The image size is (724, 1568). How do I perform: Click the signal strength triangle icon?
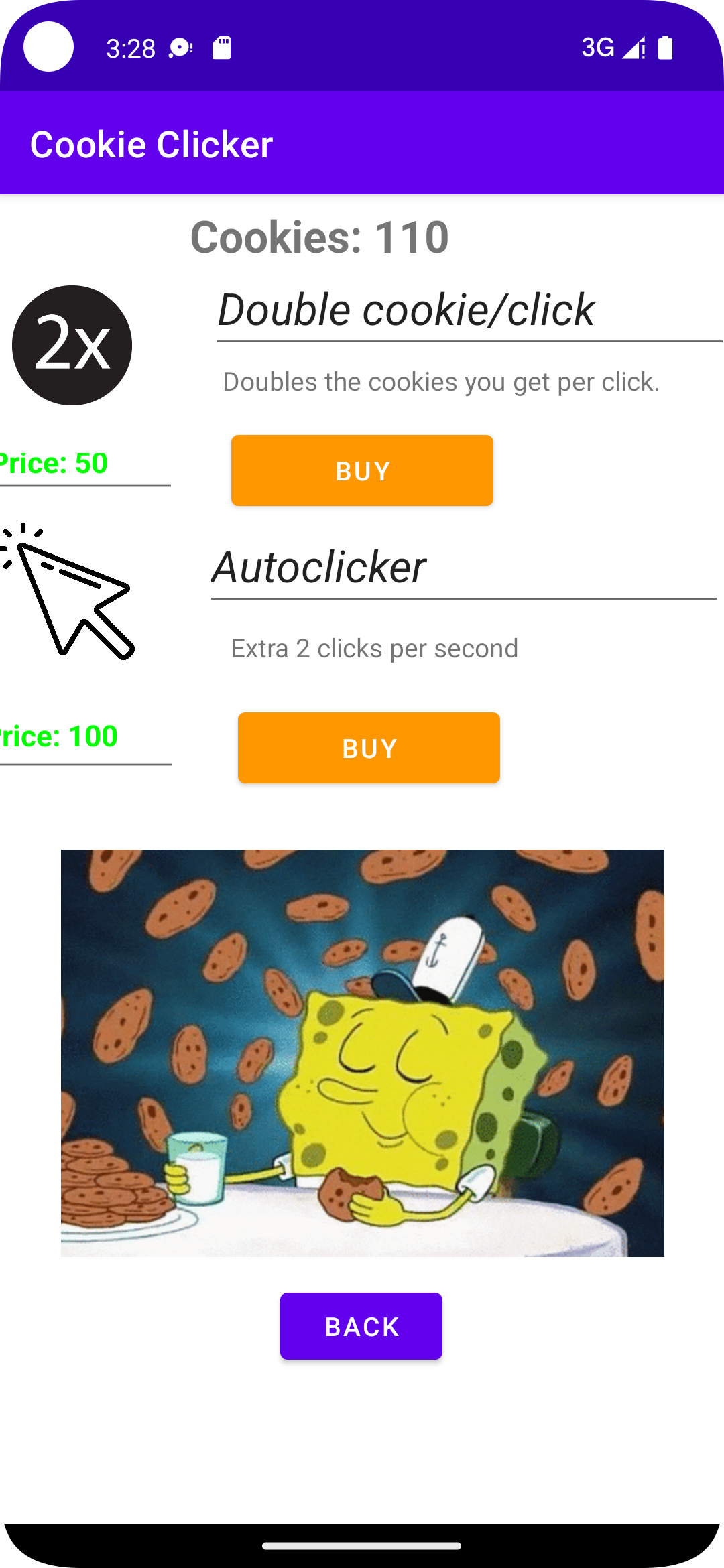pyautogui.click(x=634, y=47)
